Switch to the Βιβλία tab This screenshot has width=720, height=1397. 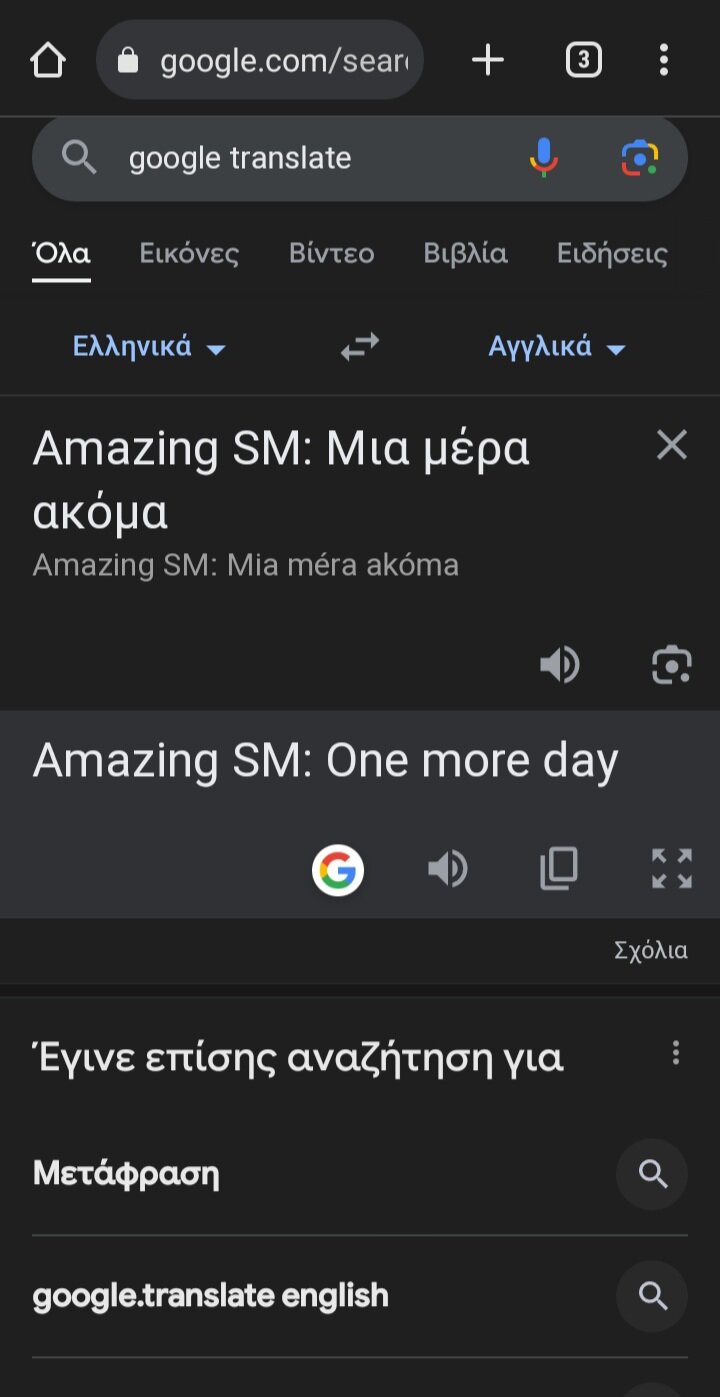tap(466, 253)
